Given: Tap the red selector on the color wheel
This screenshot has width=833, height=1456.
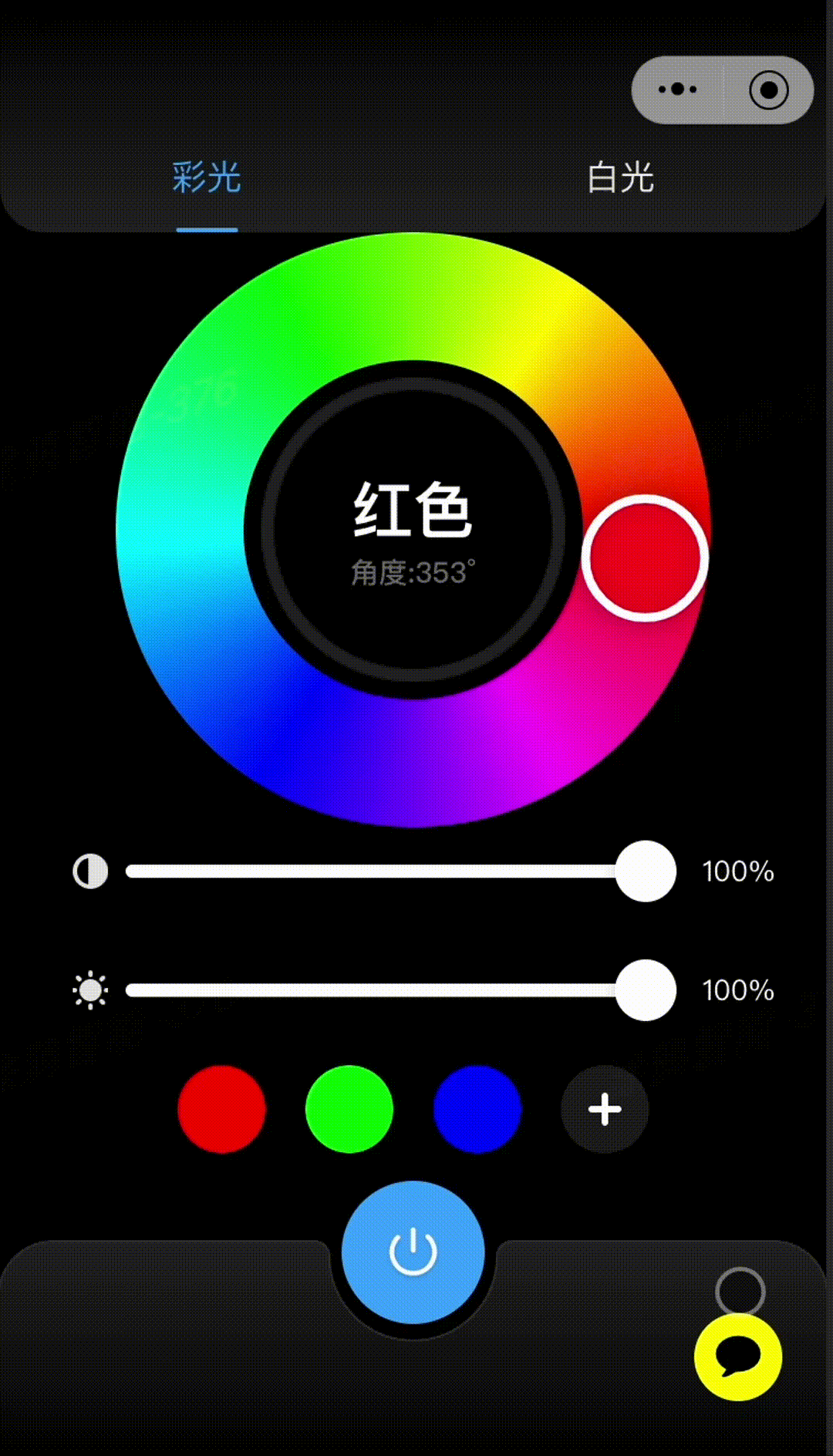Looking at the screenshot, I should (x=646, y=558).
